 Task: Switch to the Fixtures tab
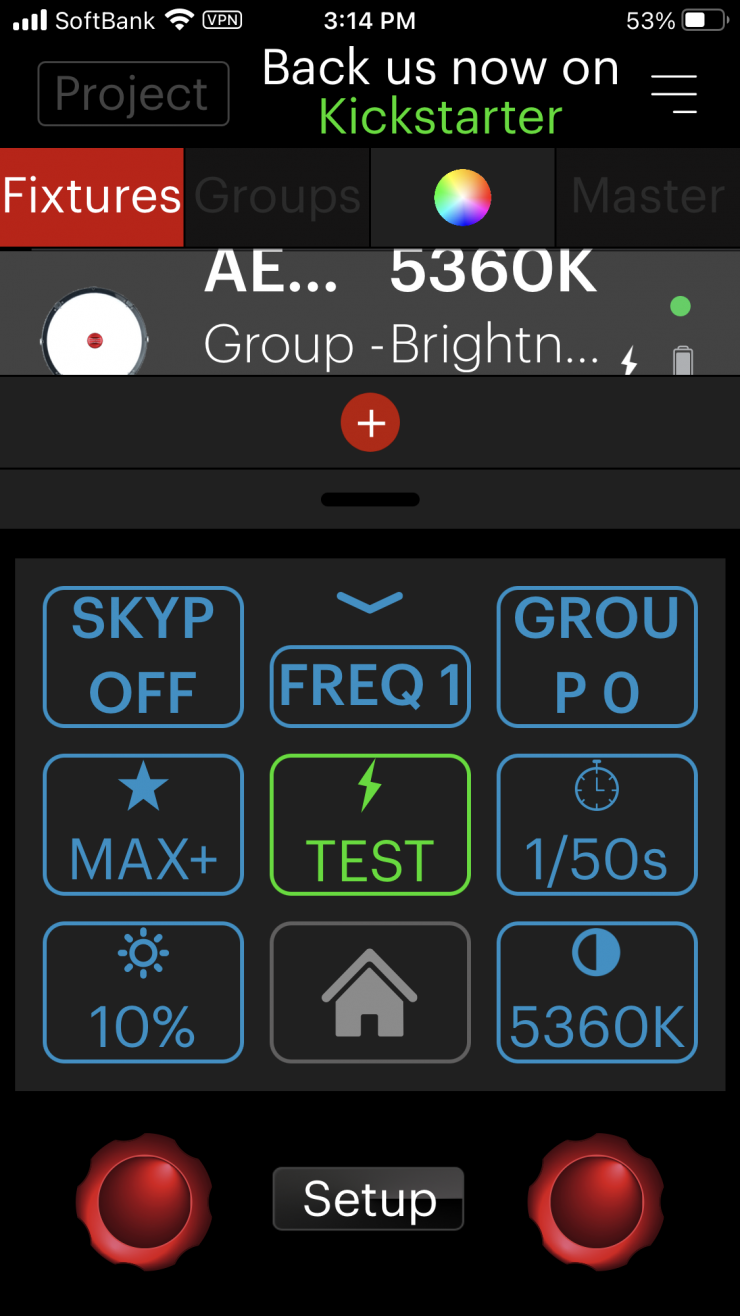click(x=92, y=197)
